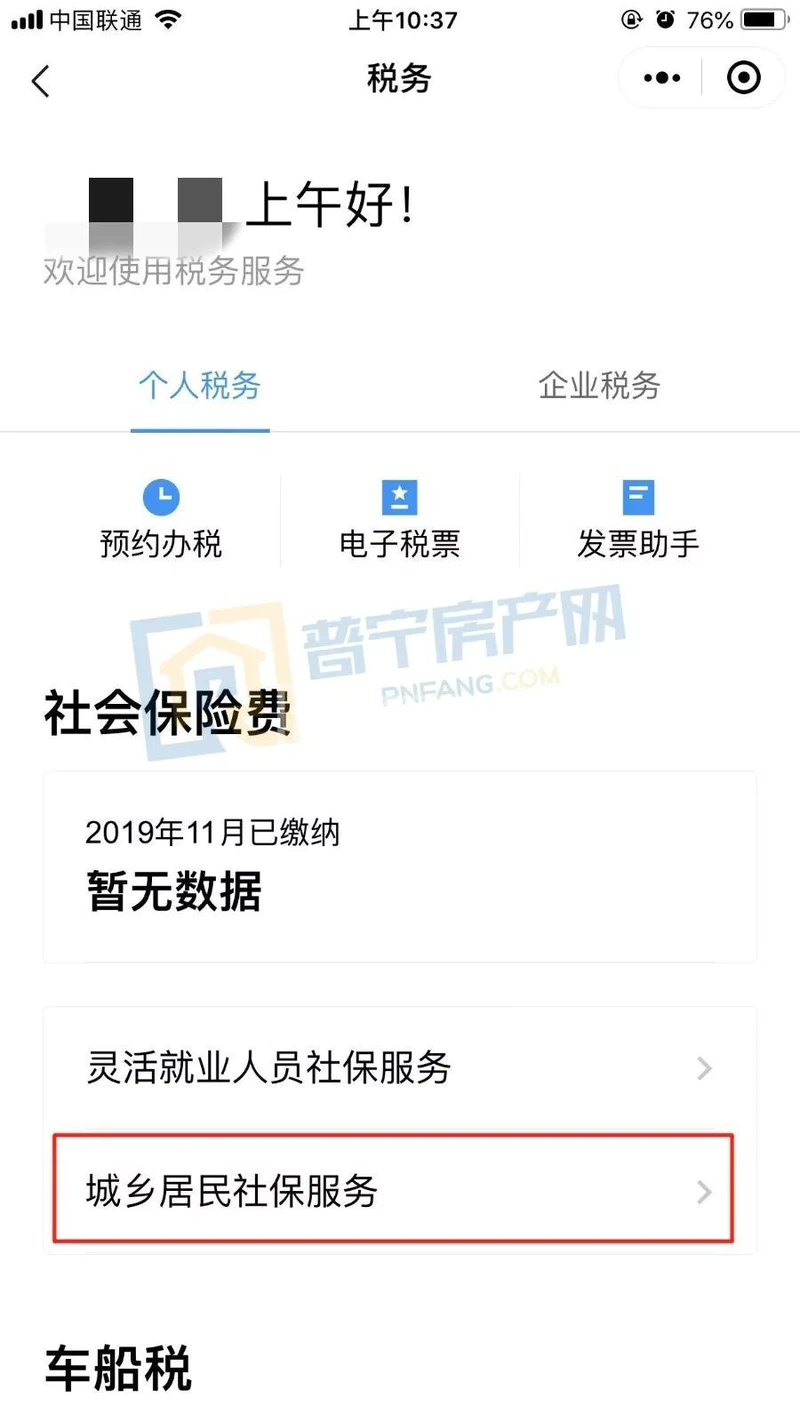The image size is (800, 1422).
Task: Open 发票助手 invoice assistant
Action: tap(638, 520)
